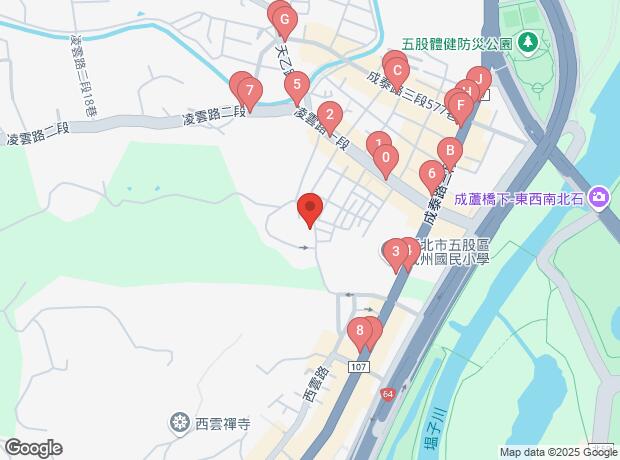Select the marker labeled J
The image size is (620, 460).
coord(479,78)
